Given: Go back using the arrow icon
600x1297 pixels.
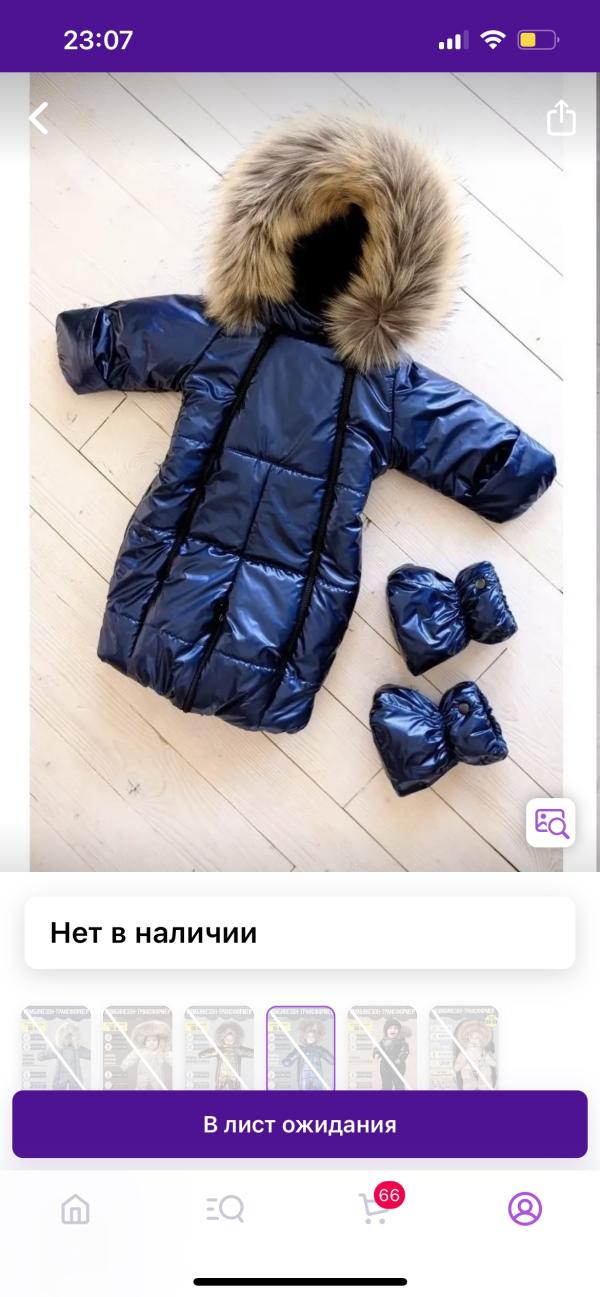Looking at the screenshot, I should click(x=38, y=118).
